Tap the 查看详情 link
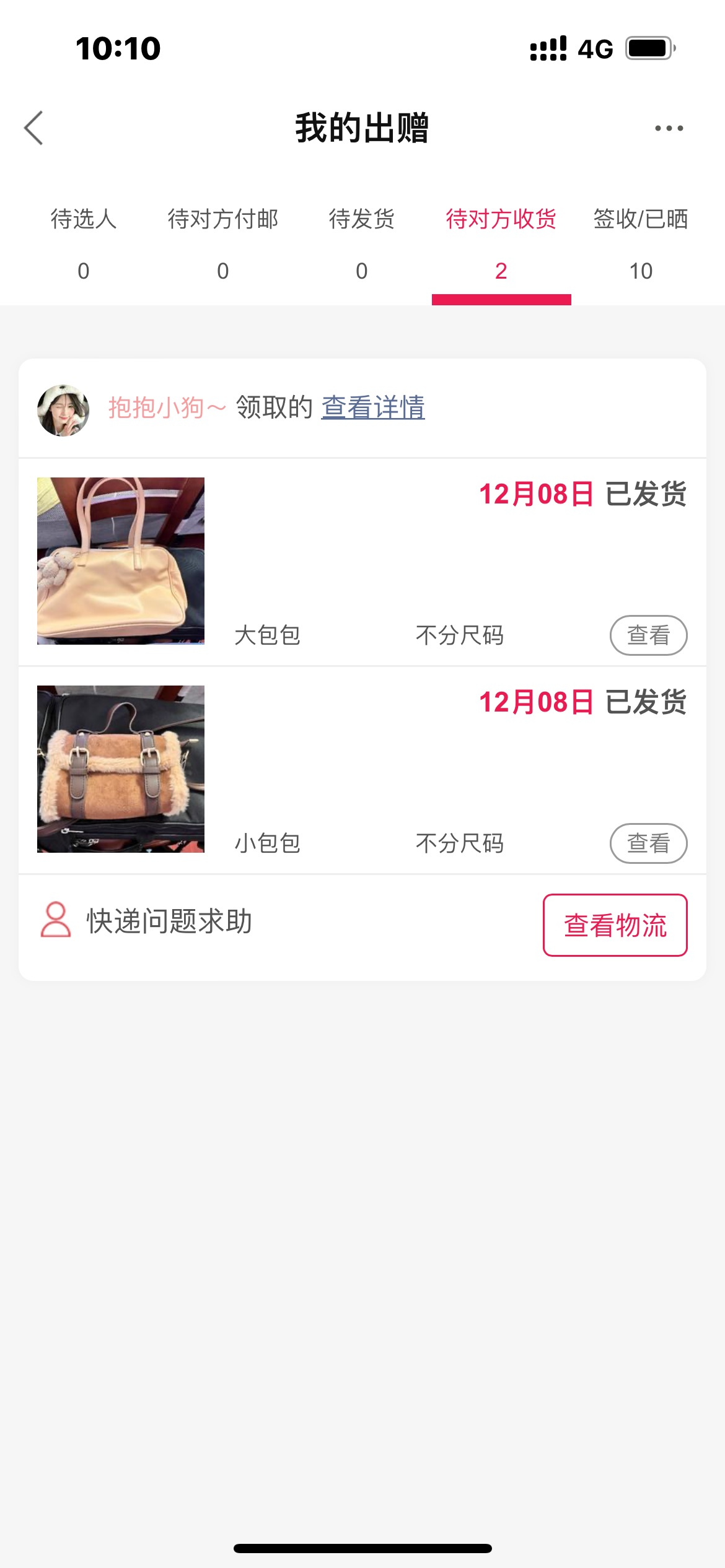The image size is (725, 1568). 373,407
